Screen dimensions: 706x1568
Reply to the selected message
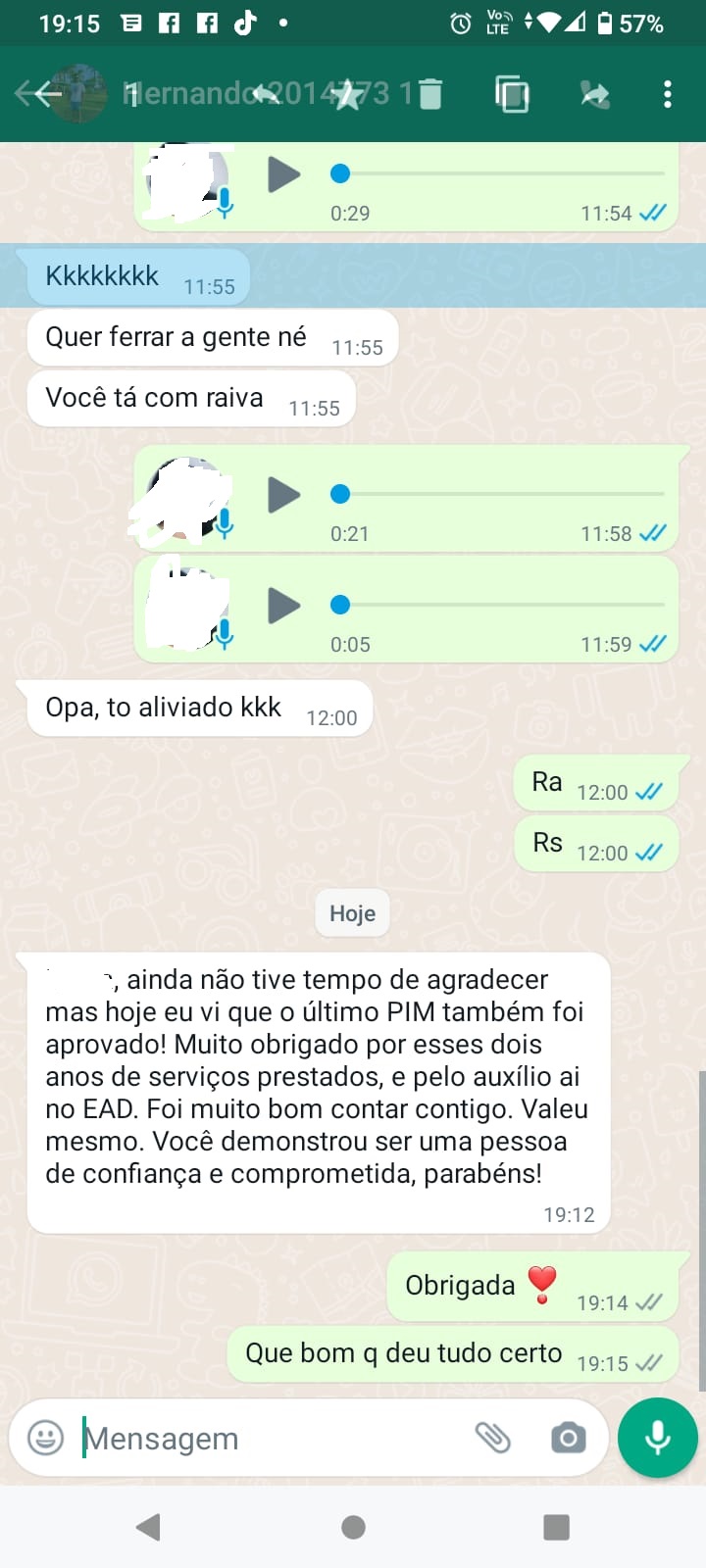[x=265, y=94]
